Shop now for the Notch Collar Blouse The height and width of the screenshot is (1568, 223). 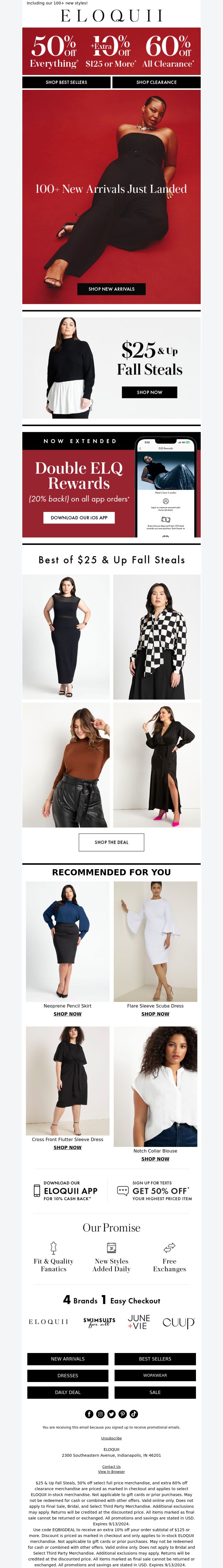tap(155, 1159)
